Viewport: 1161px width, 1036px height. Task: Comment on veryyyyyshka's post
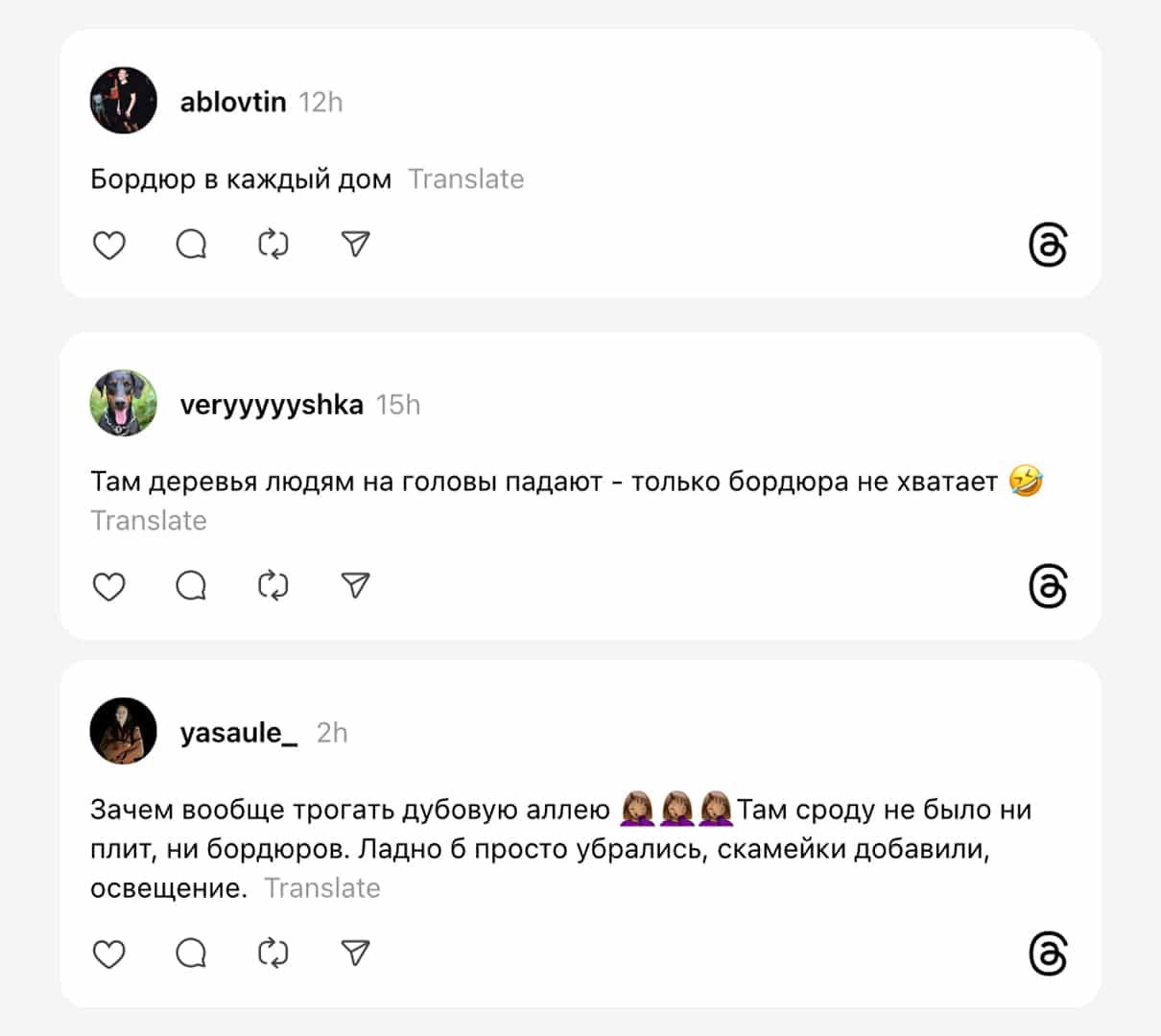(x=191, y=585)
